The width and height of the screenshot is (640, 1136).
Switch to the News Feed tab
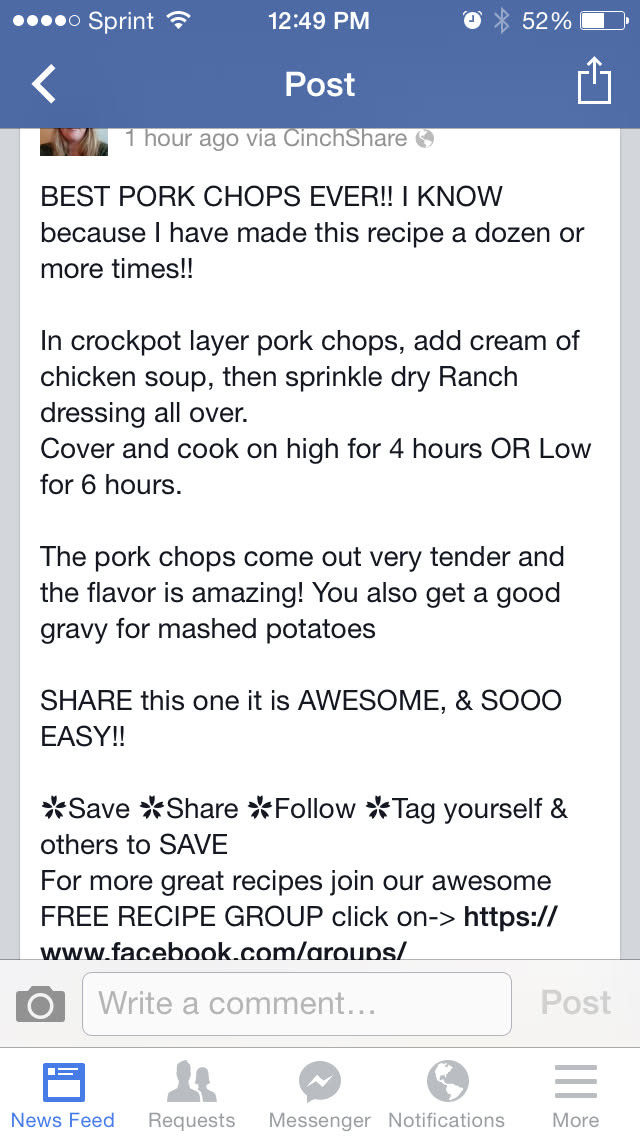pos(63,1094)
